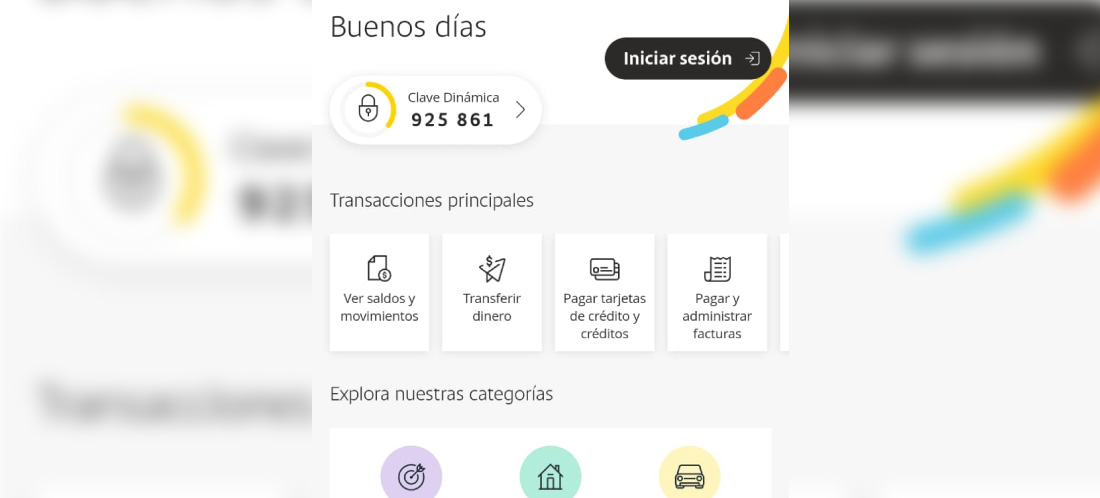This screenshot has height=498, width=1100.
Task: Tap the Iniciar sesión button
Action: [687, 58]
